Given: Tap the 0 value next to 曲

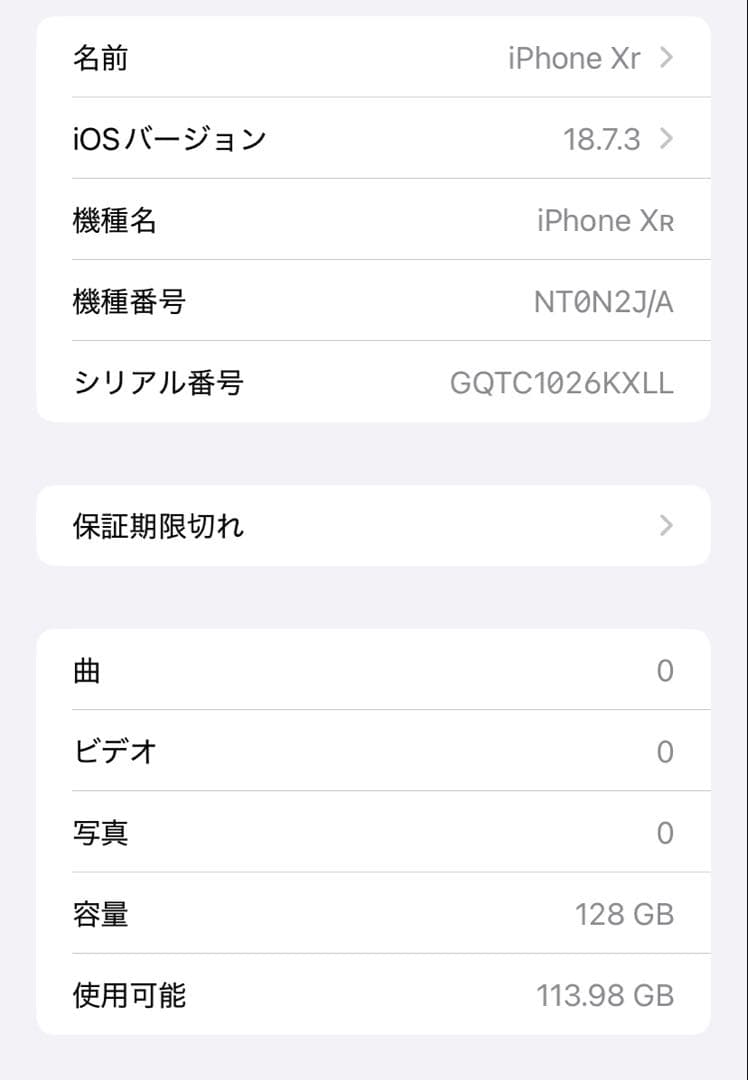Looking at the screenshot, I should [x=664, y=671].
